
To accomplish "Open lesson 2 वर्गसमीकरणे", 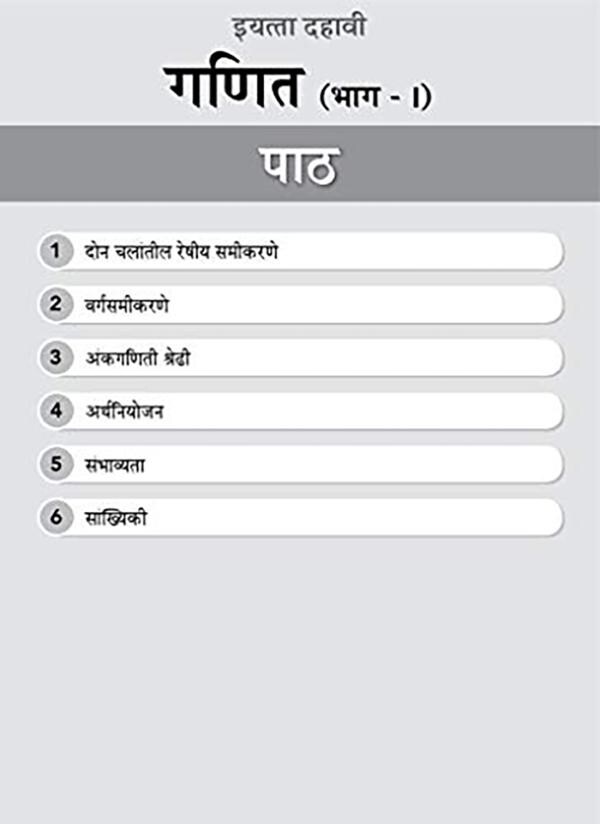I will click(x=300, y=304).
